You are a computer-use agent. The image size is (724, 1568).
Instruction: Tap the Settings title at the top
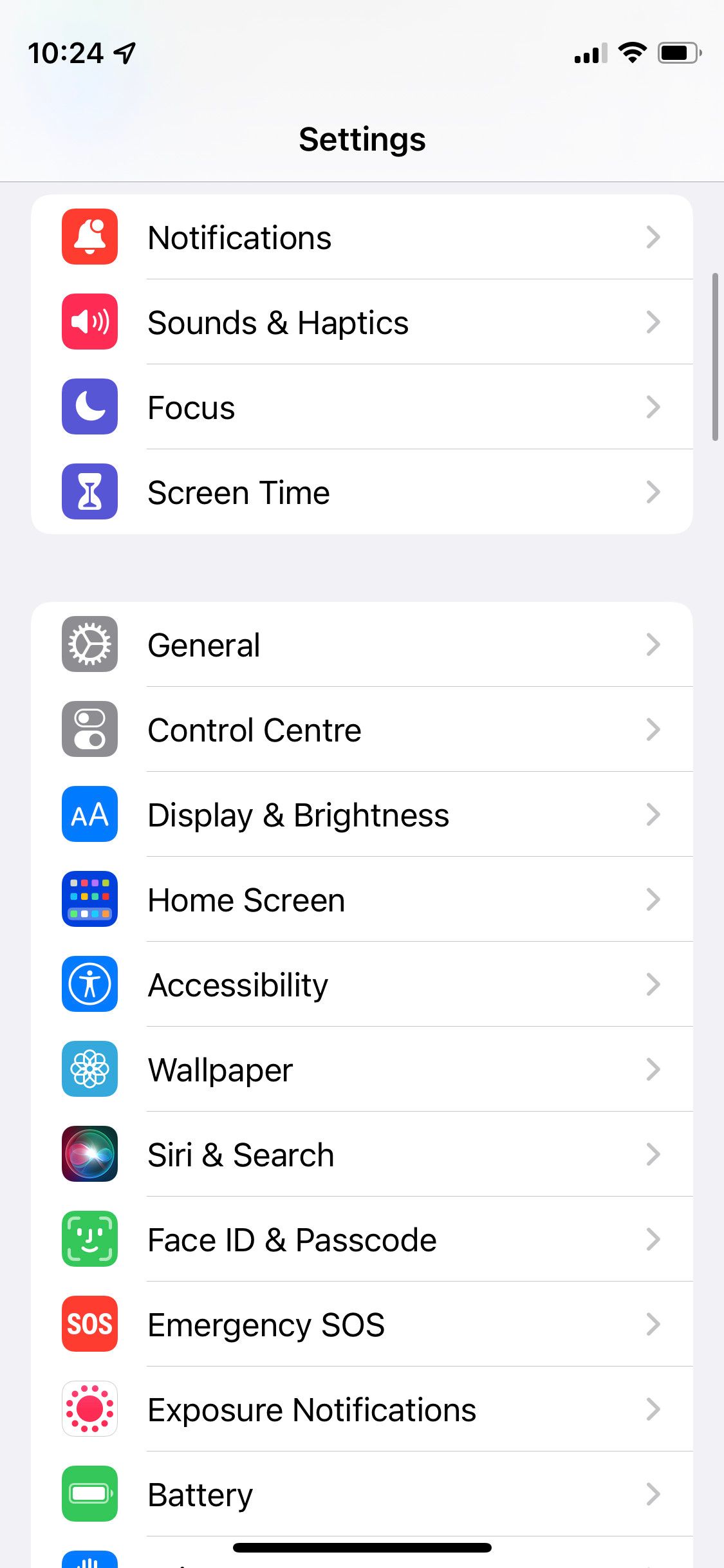(362, 138)
